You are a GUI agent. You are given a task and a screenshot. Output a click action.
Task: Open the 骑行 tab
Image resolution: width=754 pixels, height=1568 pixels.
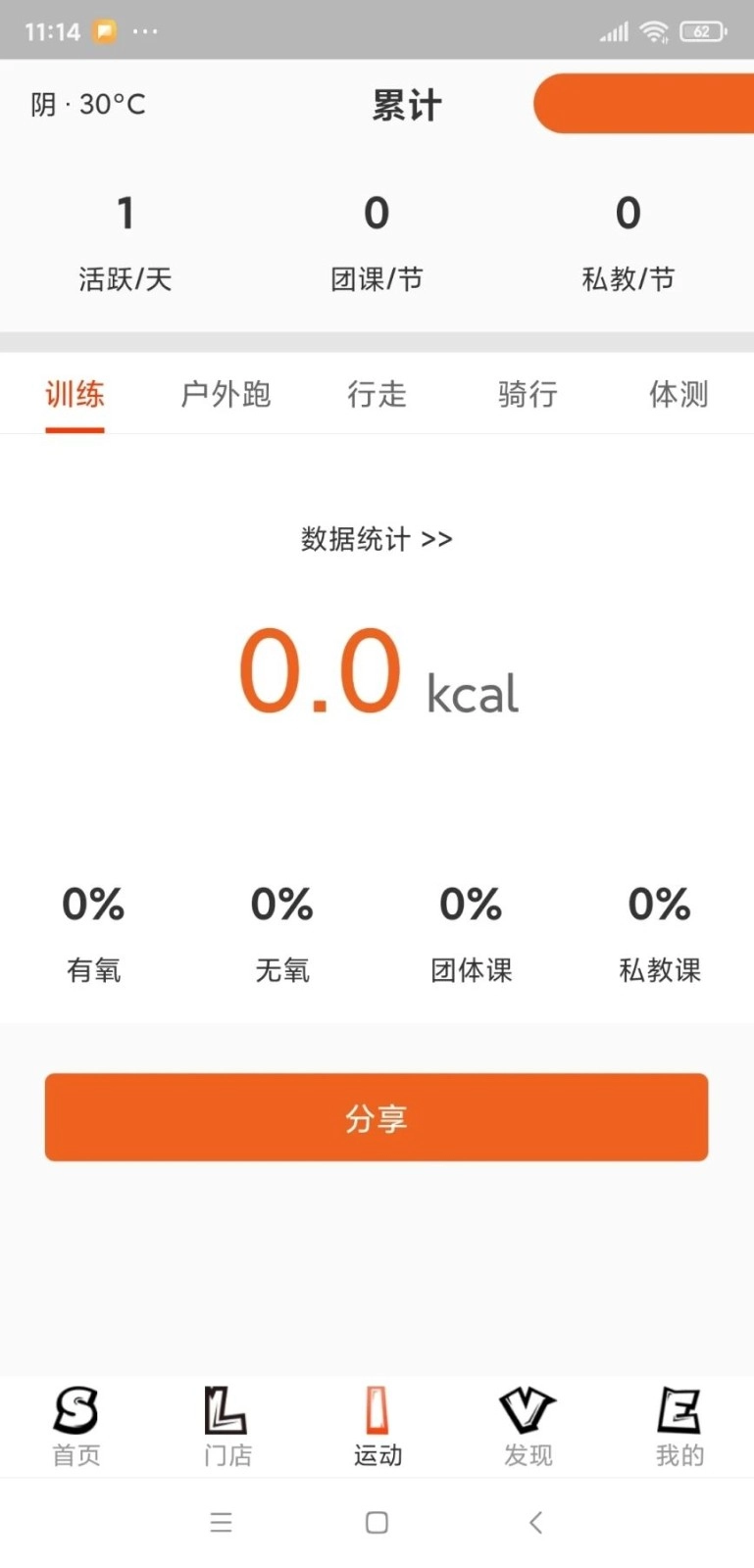[527, 395]
